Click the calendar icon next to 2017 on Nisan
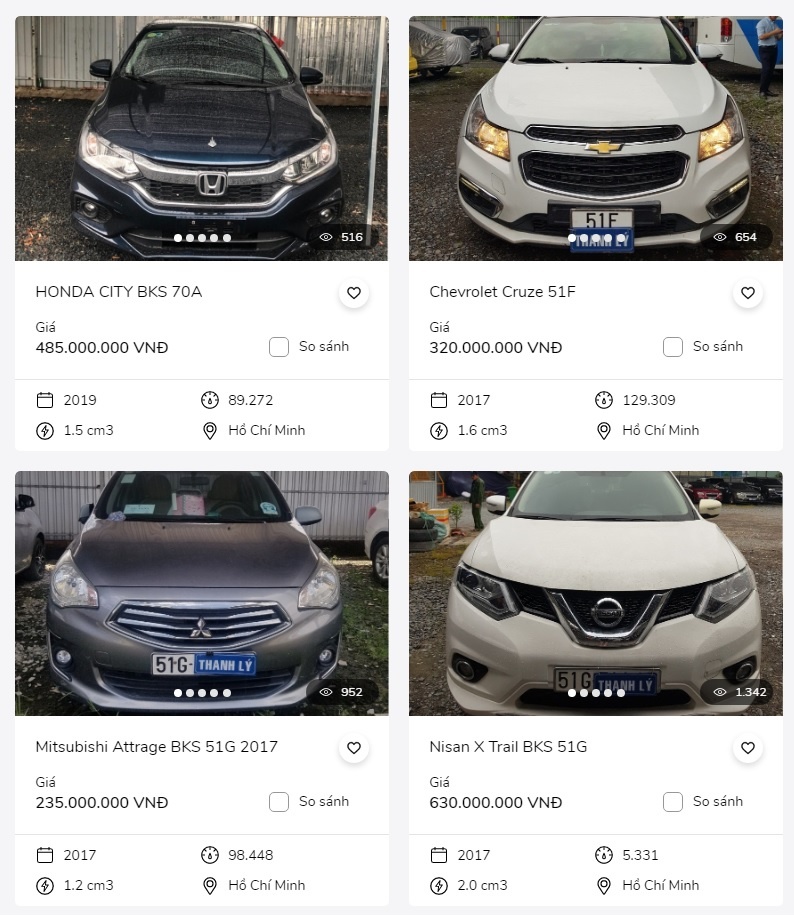Image resolution: width=794 pixels, height=916 pixels. (x=439, y=855)
